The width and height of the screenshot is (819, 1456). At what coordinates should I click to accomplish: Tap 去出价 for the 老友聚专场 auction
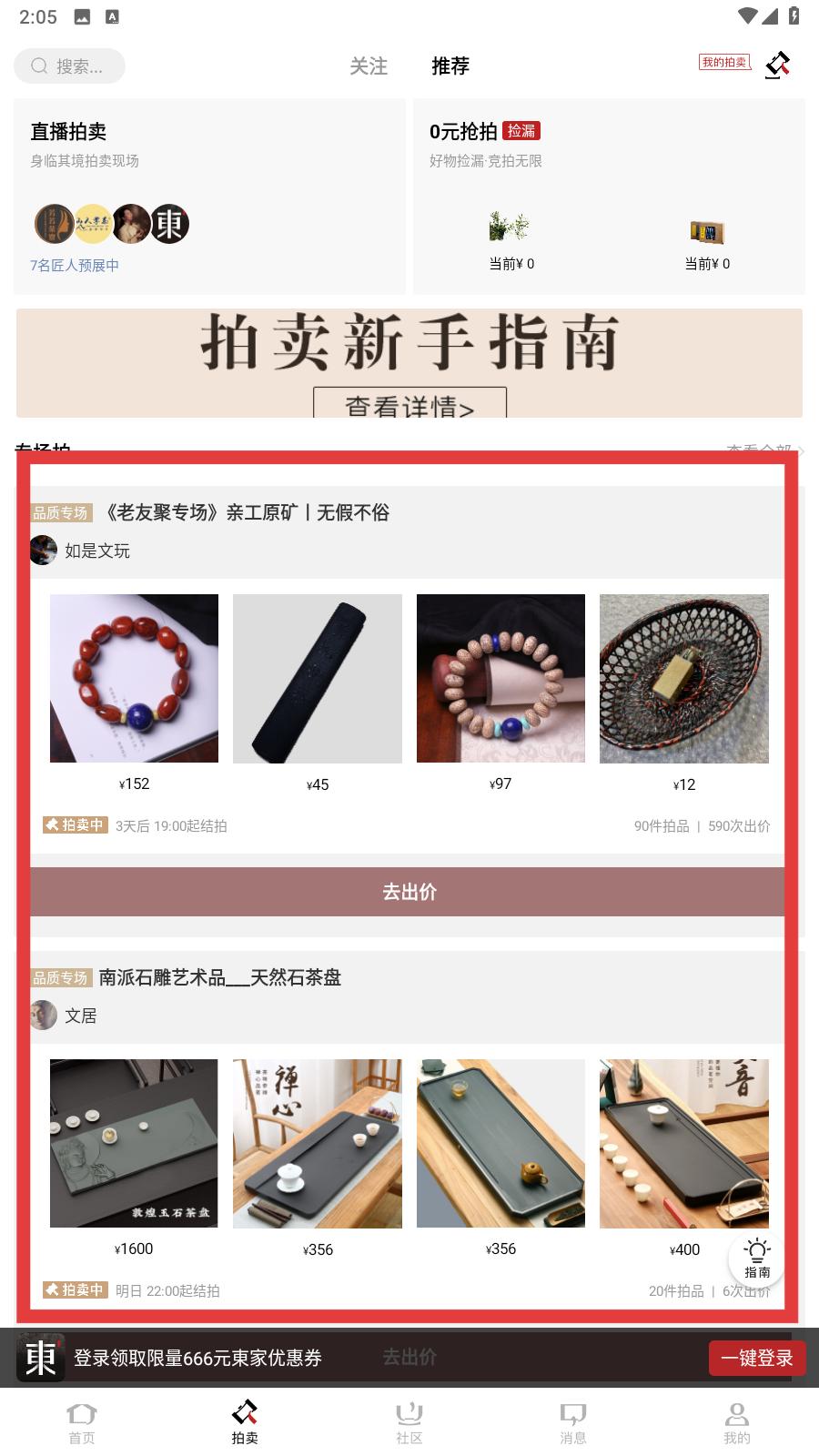coord(408,892)
